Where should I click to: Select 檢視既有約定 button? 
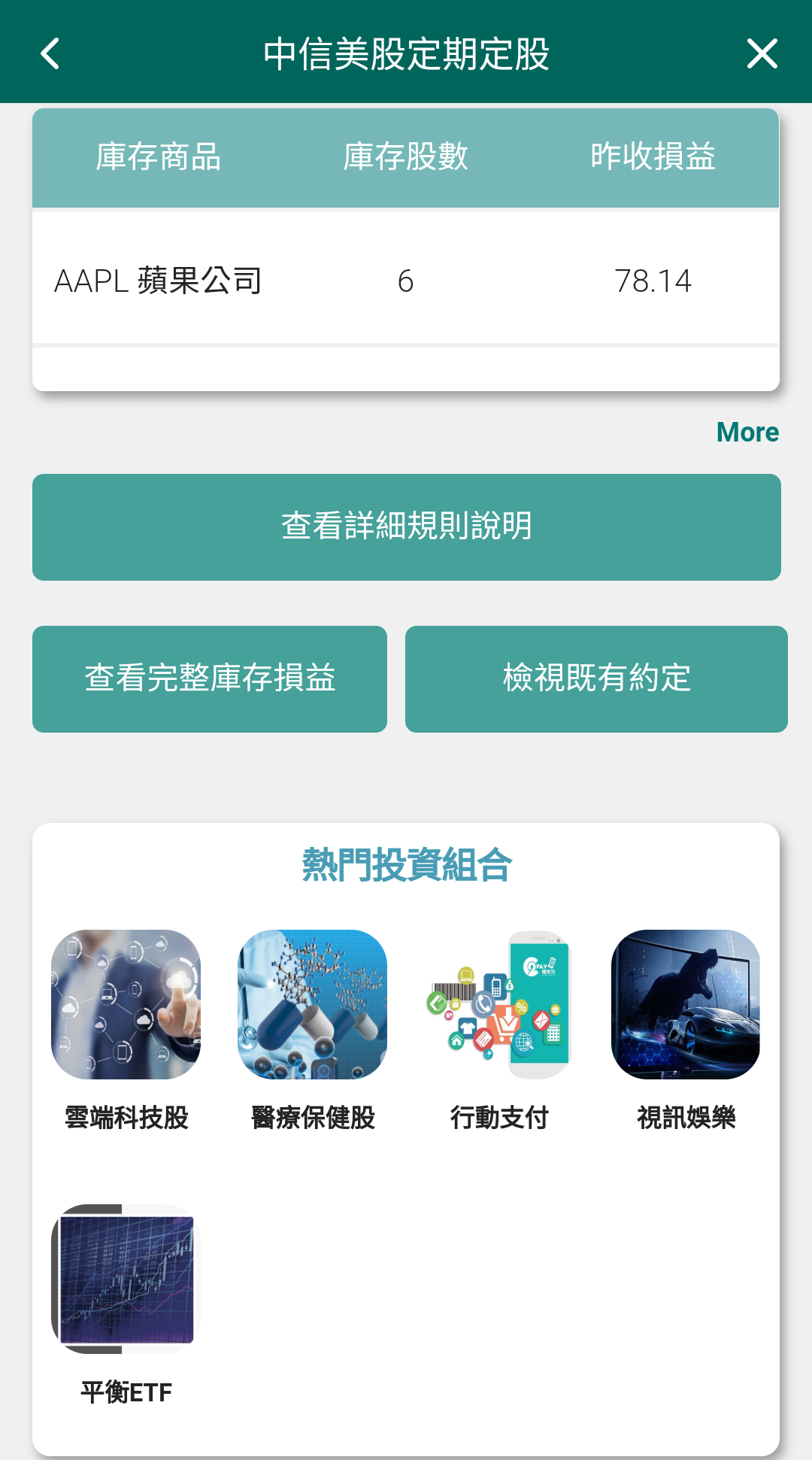[596, 678]
